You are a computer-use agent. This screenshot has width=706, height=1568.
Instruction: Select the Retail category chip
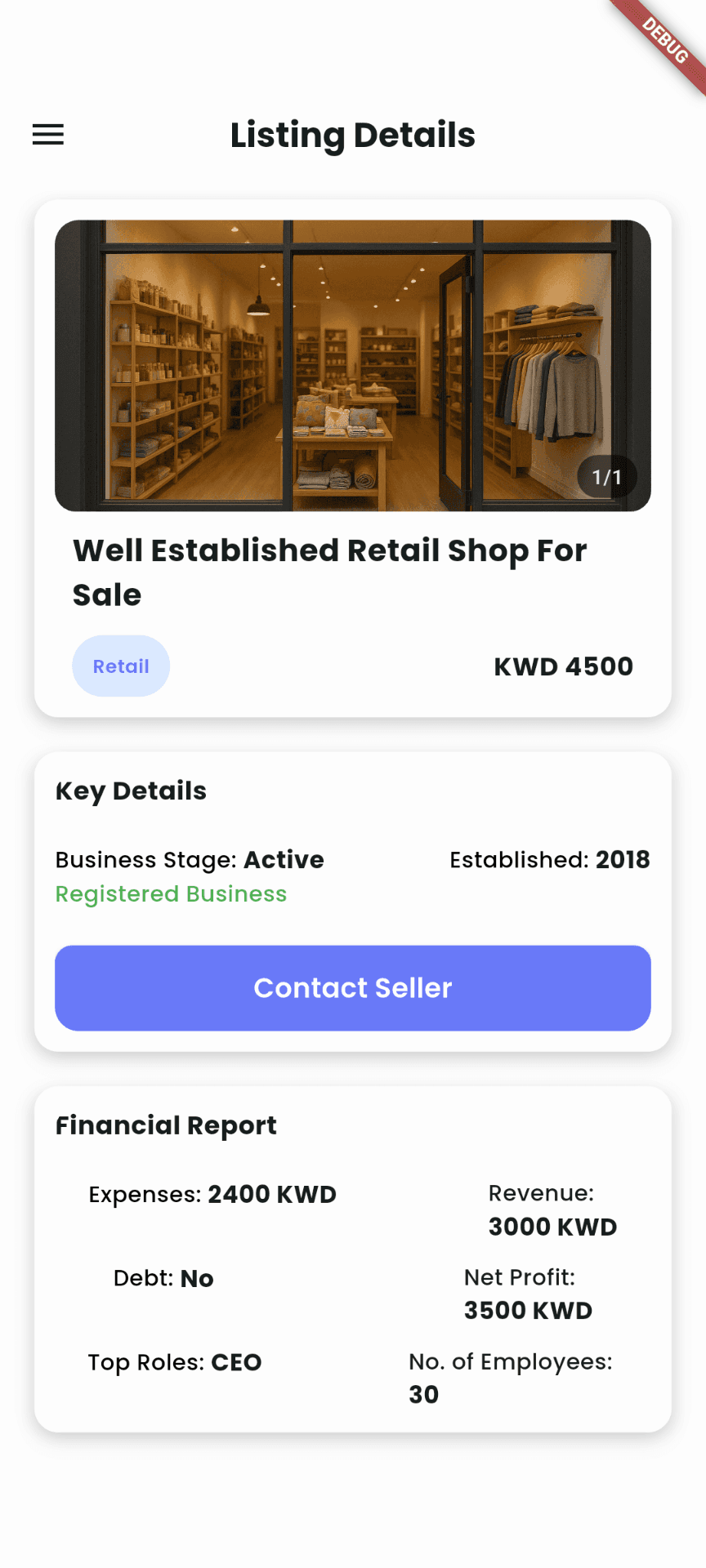[x=120, y=666]
